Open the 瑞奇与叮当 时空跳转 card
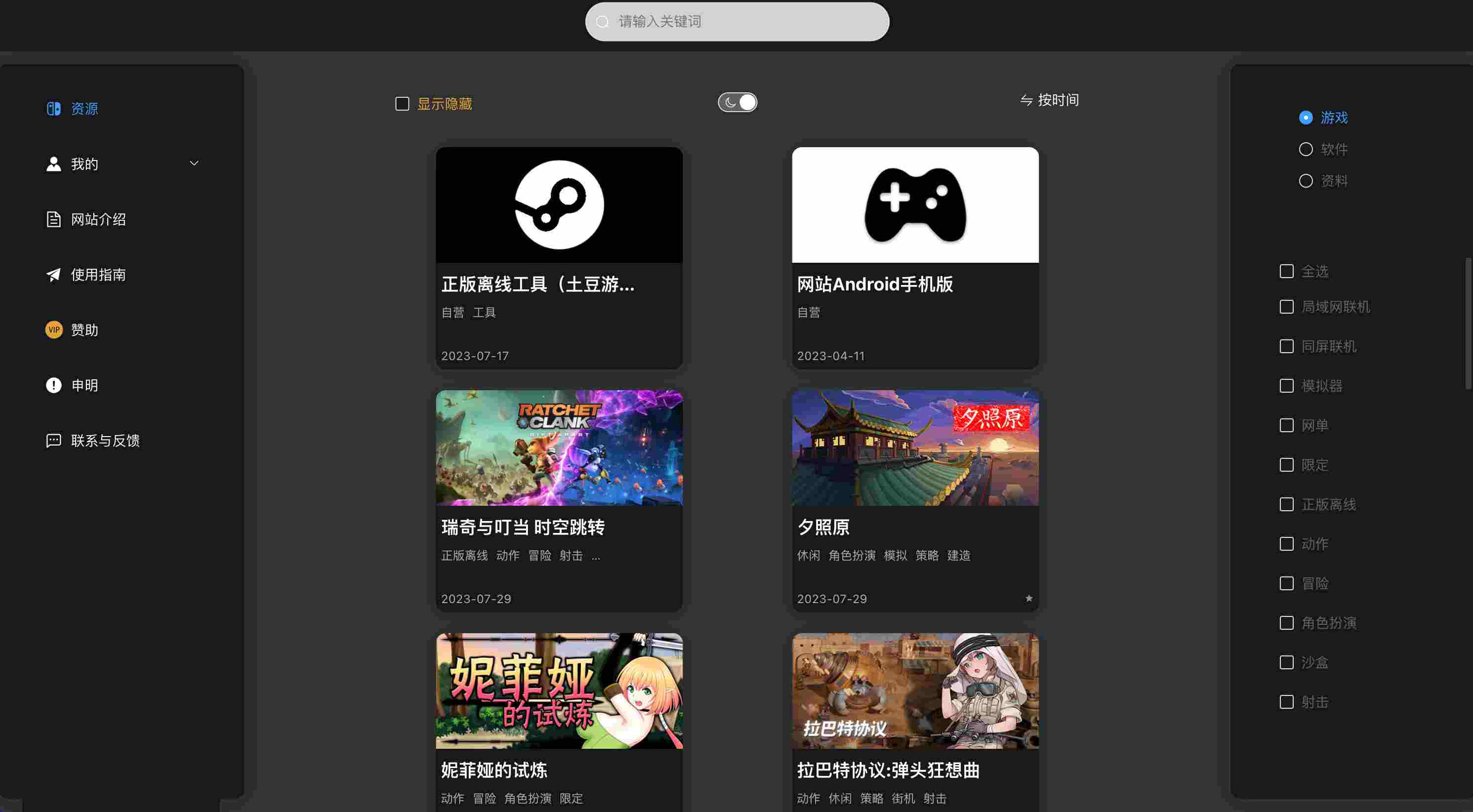Screen dimensions: 1473x812 pyautogui.click(x=559, y=500)
